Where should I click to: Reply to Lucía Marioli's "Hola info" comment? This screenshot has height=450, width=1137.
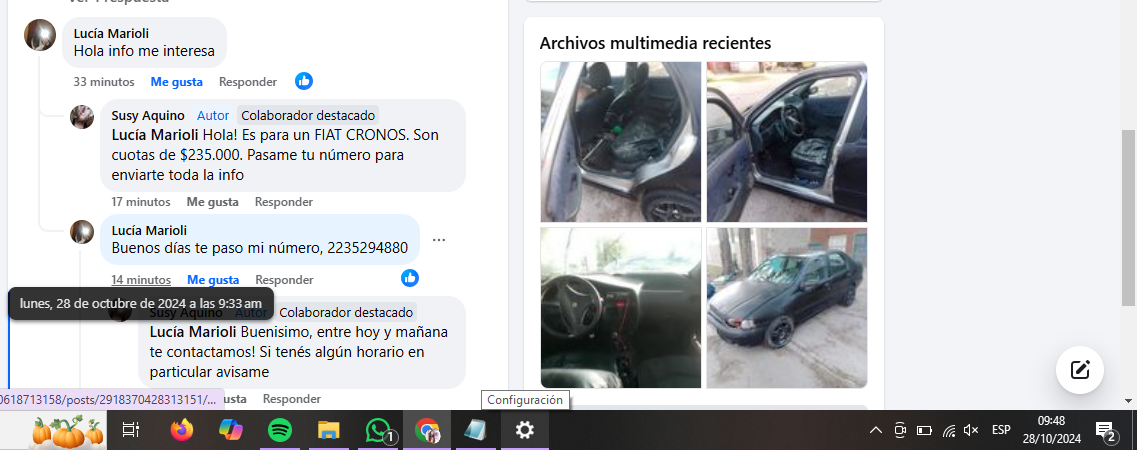[x=248, y=82]
